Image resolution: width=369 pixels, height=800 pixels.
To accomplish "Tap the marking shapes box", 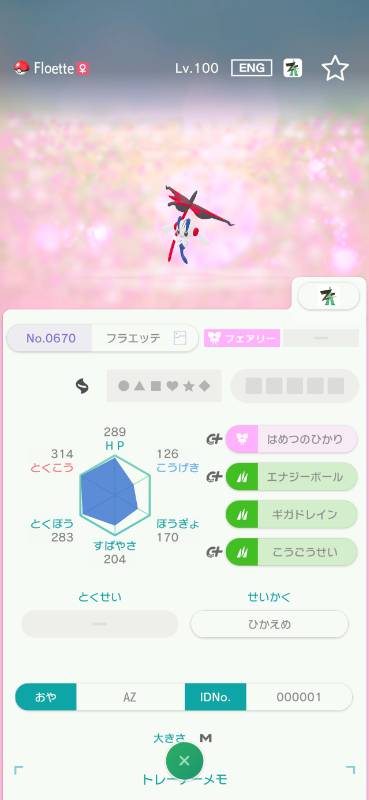I will click(x=164, y=386).
